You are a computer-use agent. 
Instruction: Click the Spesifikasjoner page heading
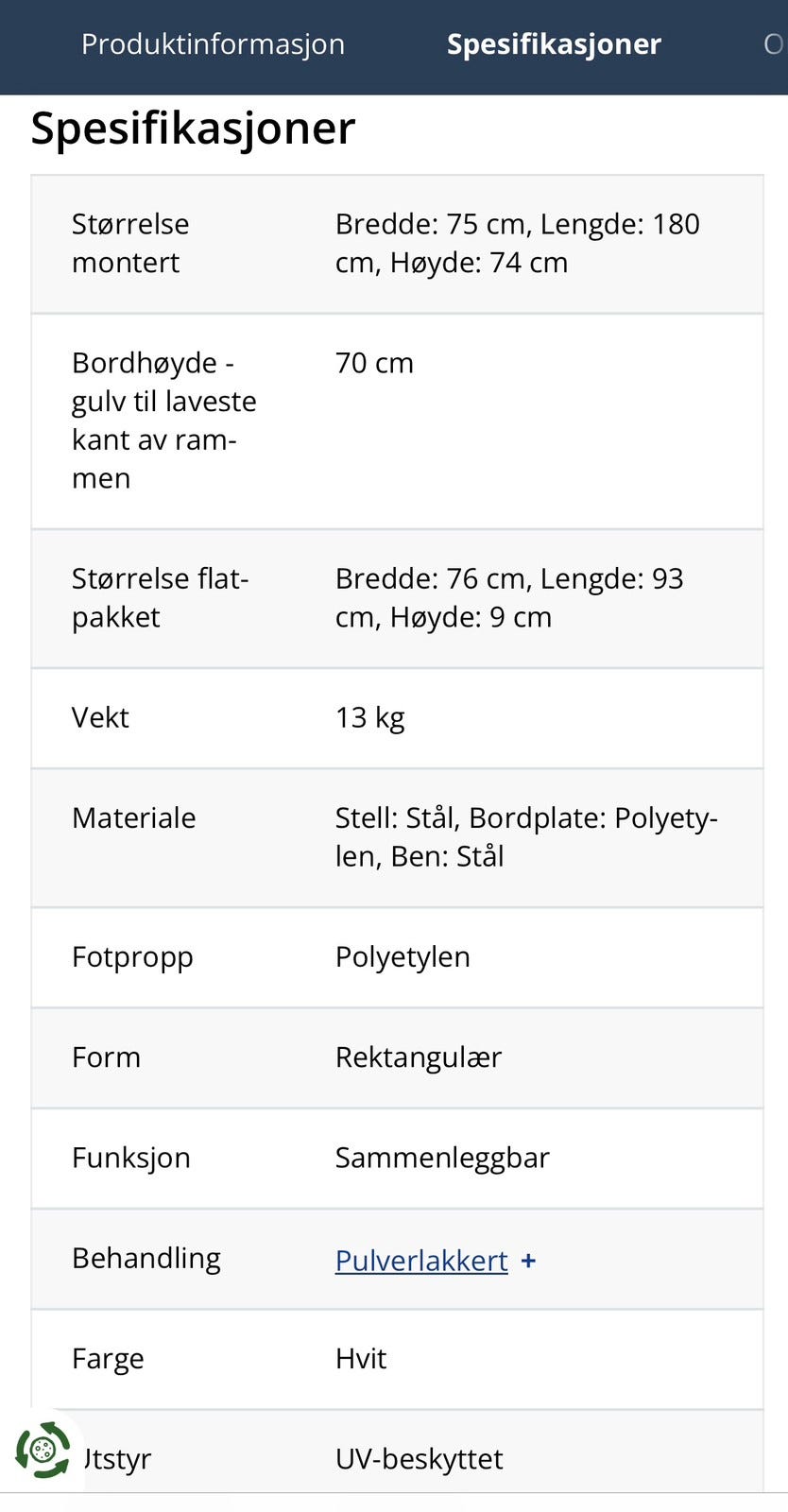click(193, 127)
